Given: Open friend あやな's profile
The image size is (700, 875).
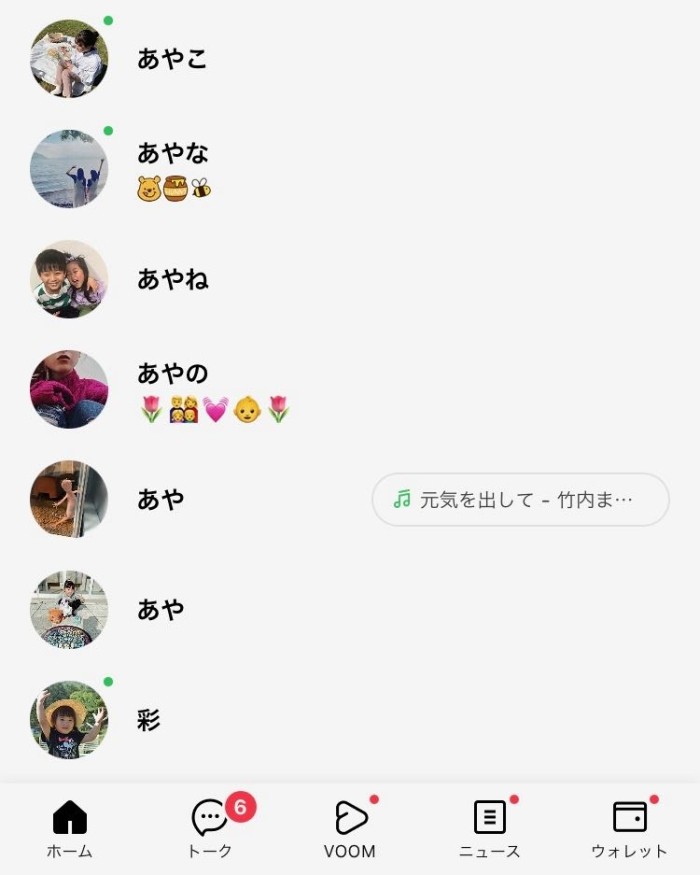Looking at the screenshot, I should [x=172, y=154].
